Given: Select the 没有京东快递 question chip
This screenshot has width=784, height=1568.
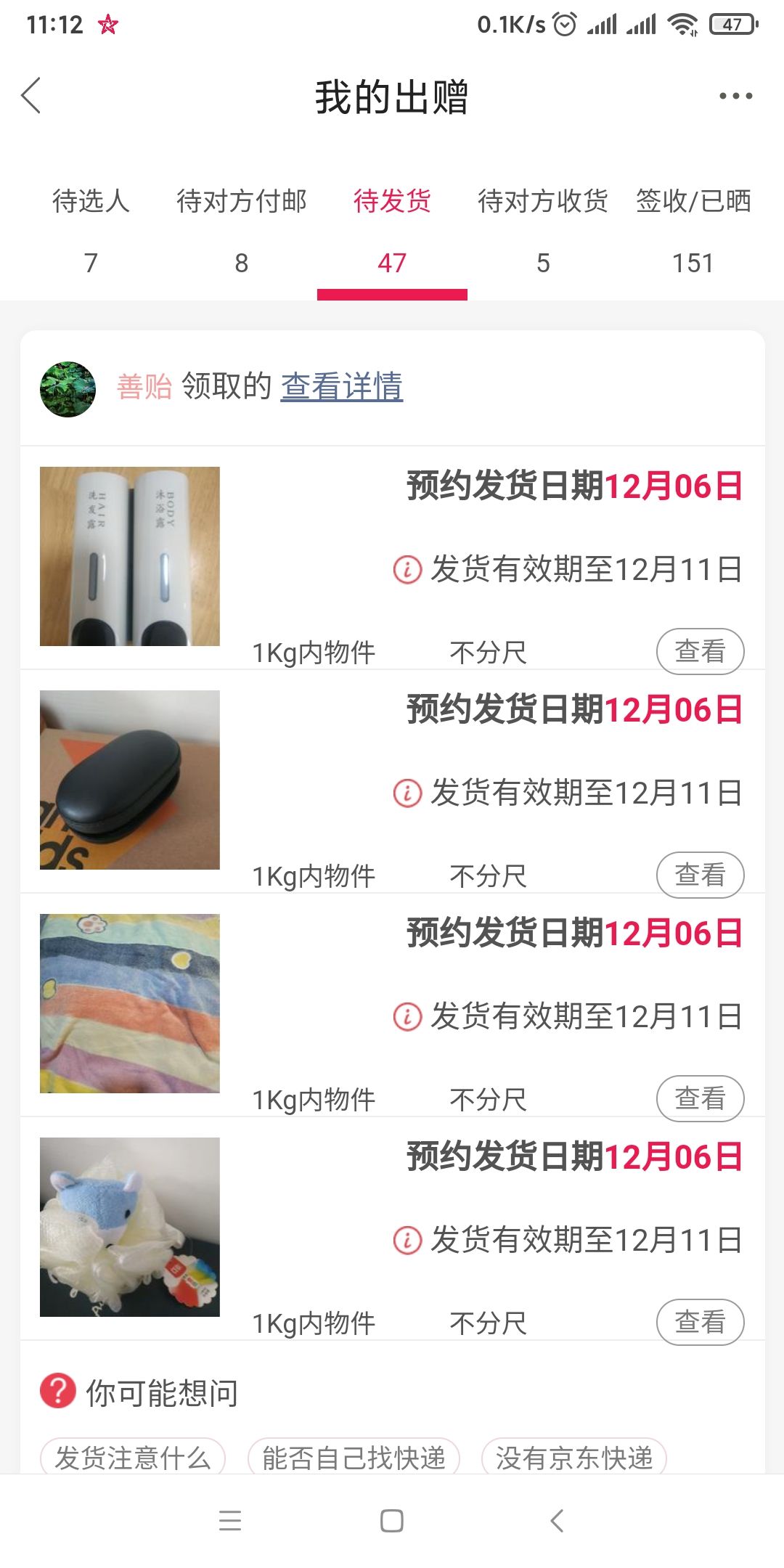Looking at the screenshot, I should click(x=574, y=1457).
